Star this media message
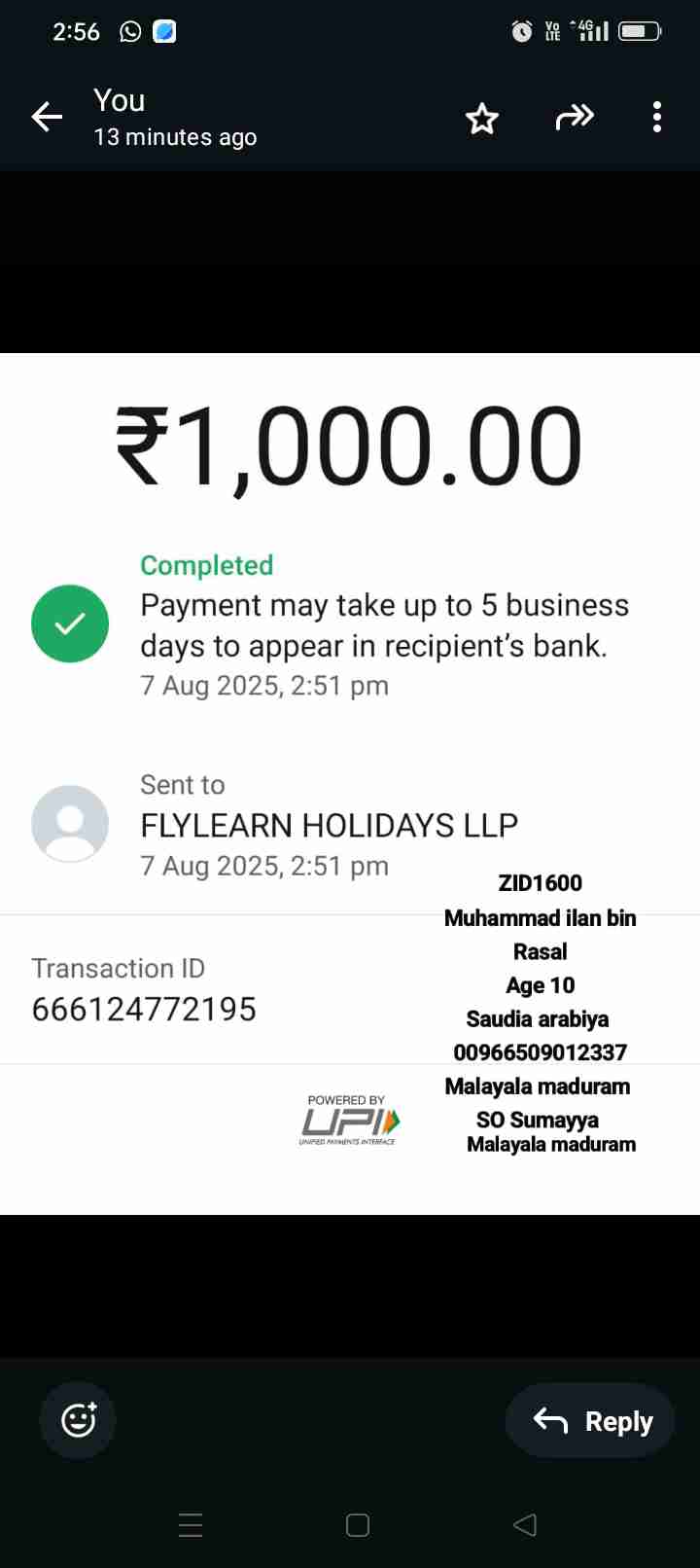 [x=482, y=119]
